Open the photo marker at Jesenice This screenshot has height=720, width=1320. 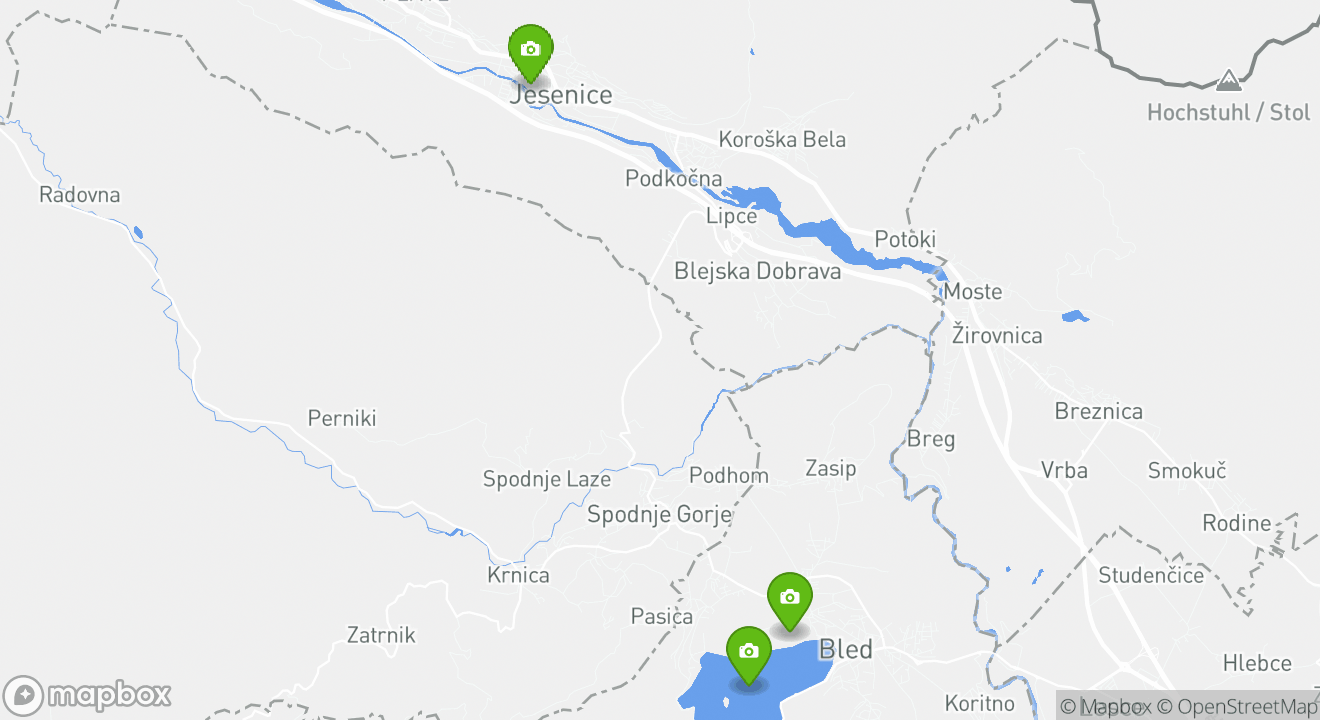530,50
